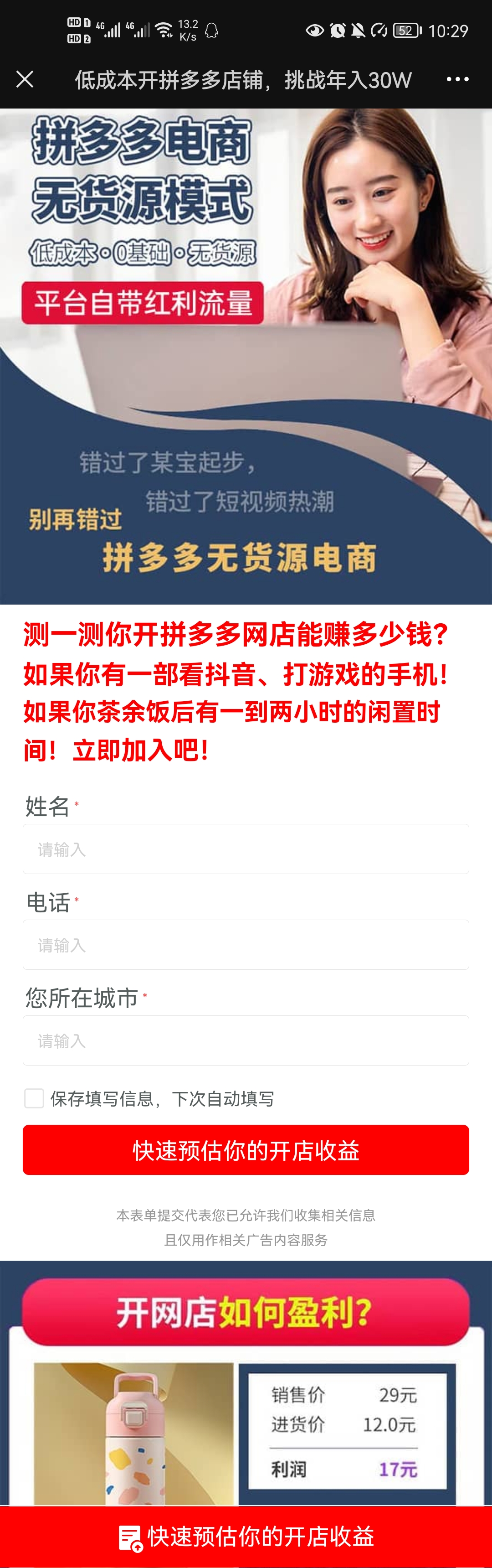This screenshot has width=492, height=1568.
Task: Submit the form via the 快速预估你的开店收益 button under the checkbox
Action: [246, 1150]
